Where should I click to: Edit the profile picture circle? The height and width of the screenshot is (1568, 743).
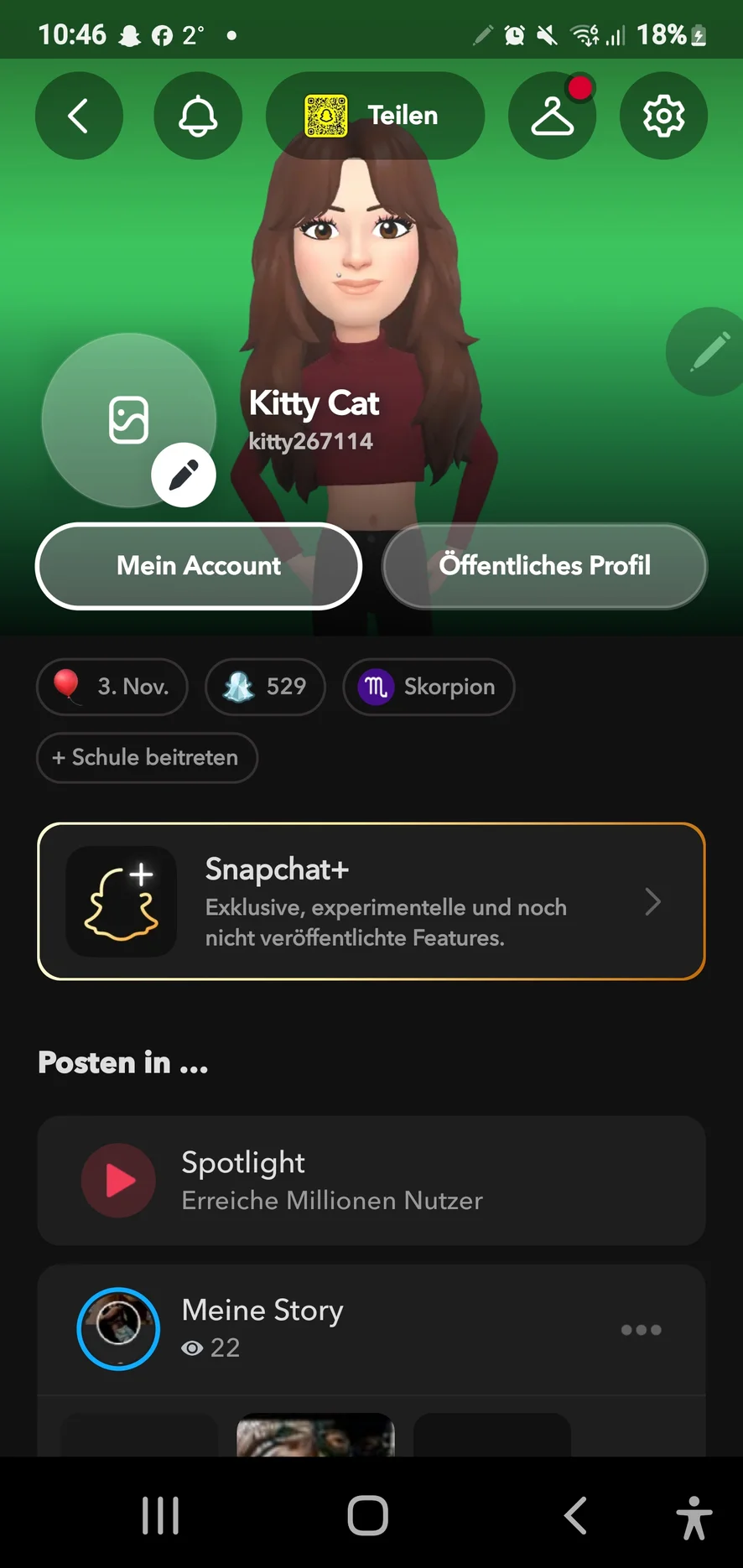click(x=183, y=475)
